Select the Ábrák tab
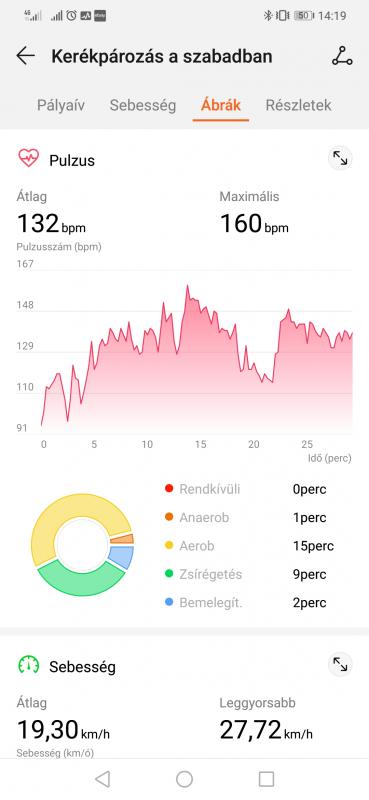The width and height of the screenshot is (369, 800). [221, 105]
